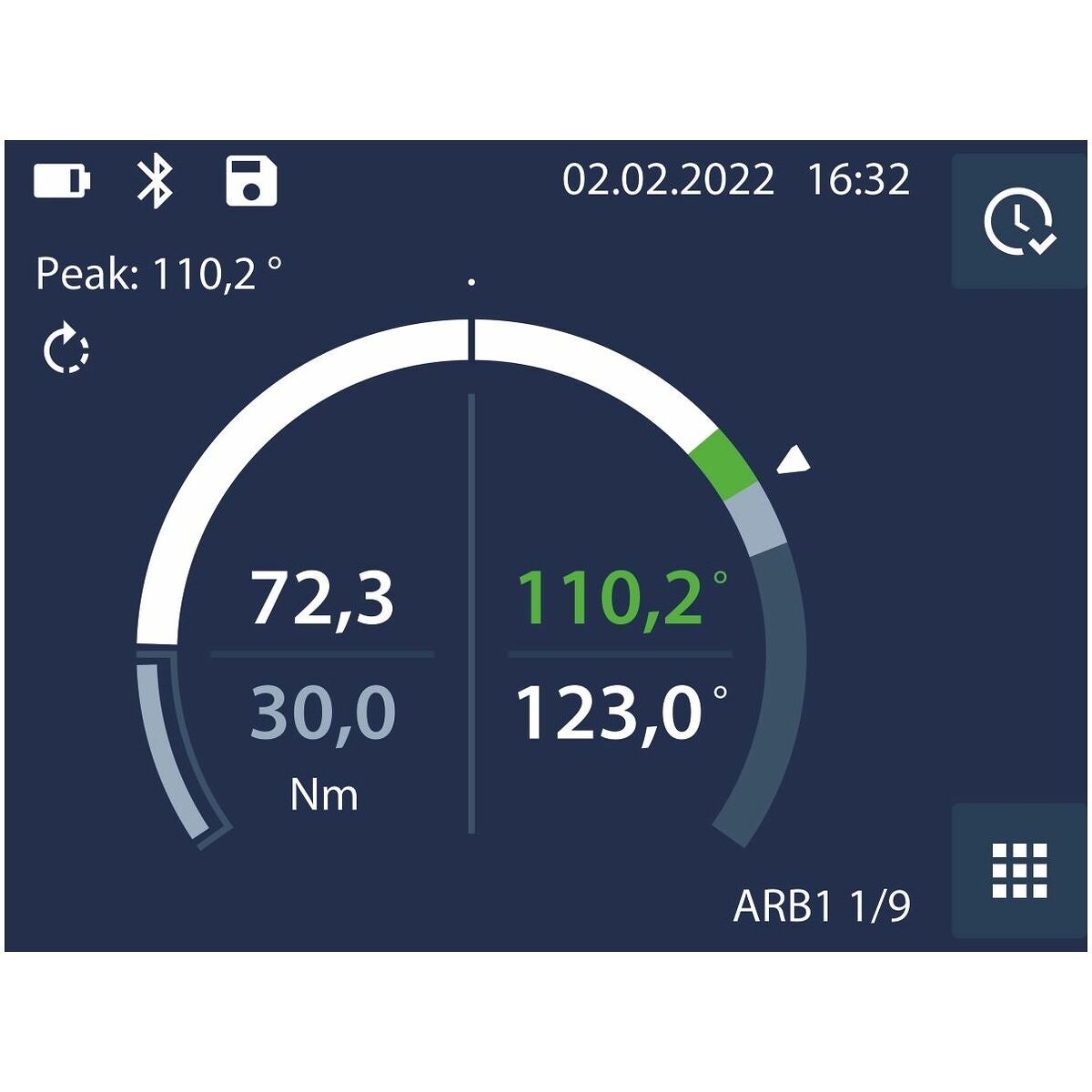Open the grid menu button
1092x1092 pixels.
pos(1019,870)
